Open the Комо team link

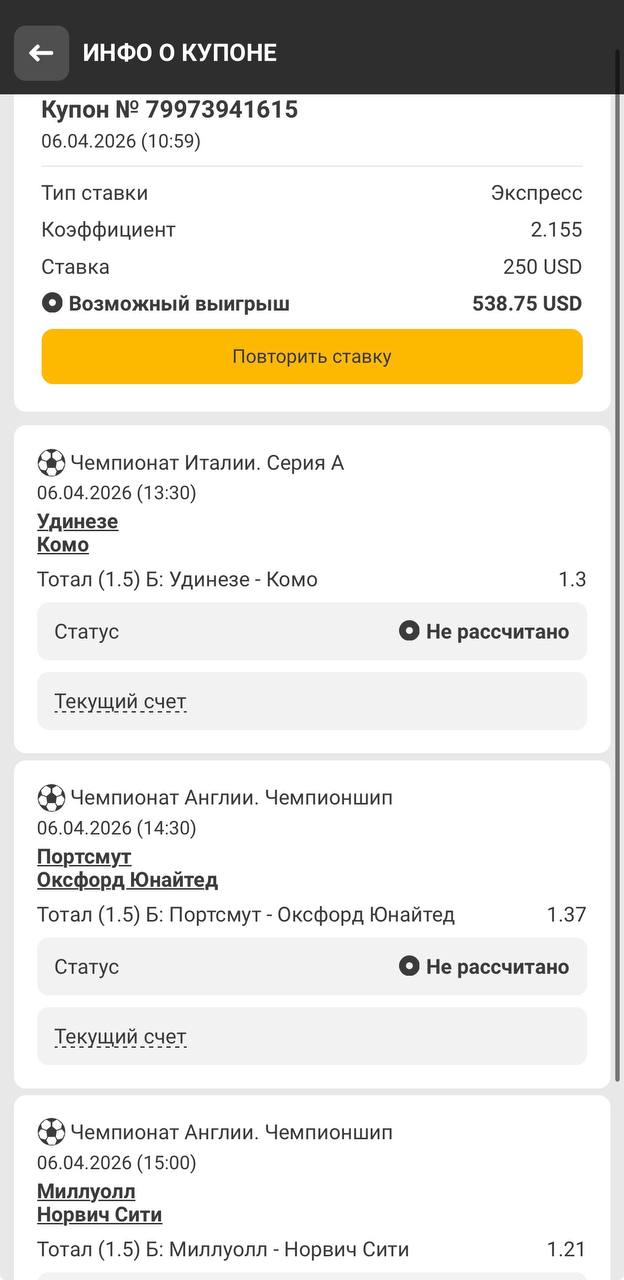(x=63, y=545)
